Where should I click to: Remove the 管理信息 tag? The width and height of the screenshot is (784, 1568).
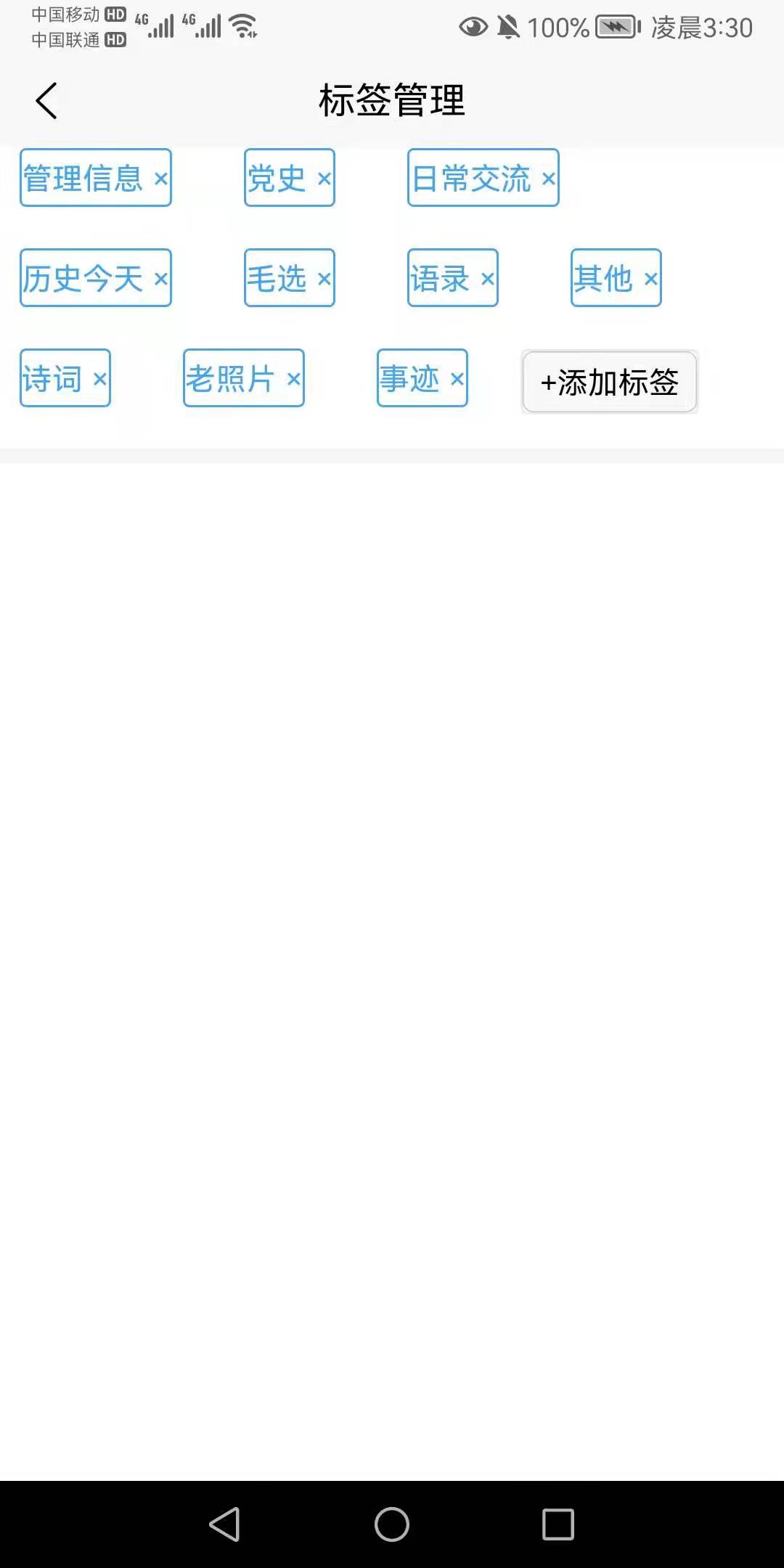click(160, 179)
